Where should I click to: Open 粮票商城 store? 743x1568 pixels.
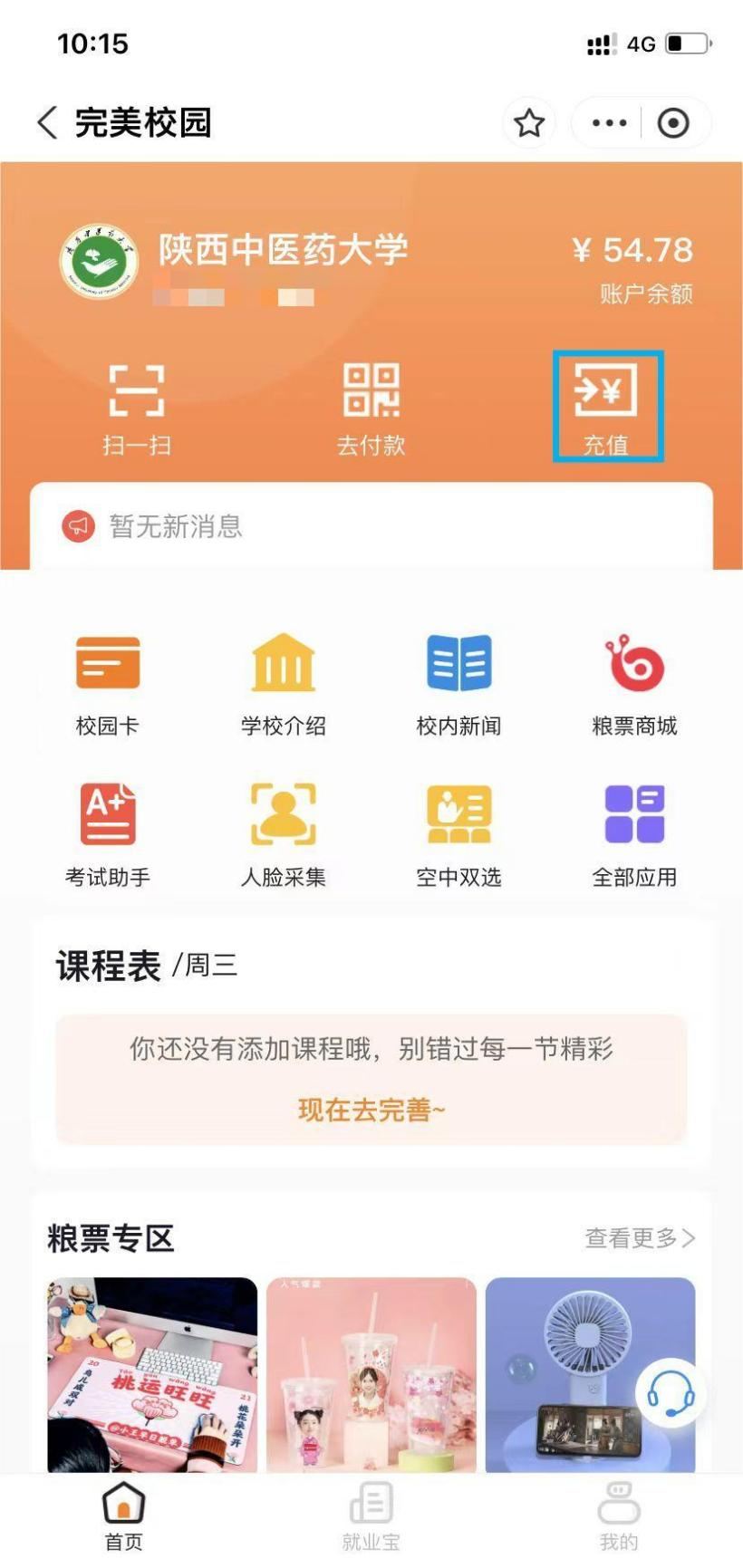tap(634, 686)
